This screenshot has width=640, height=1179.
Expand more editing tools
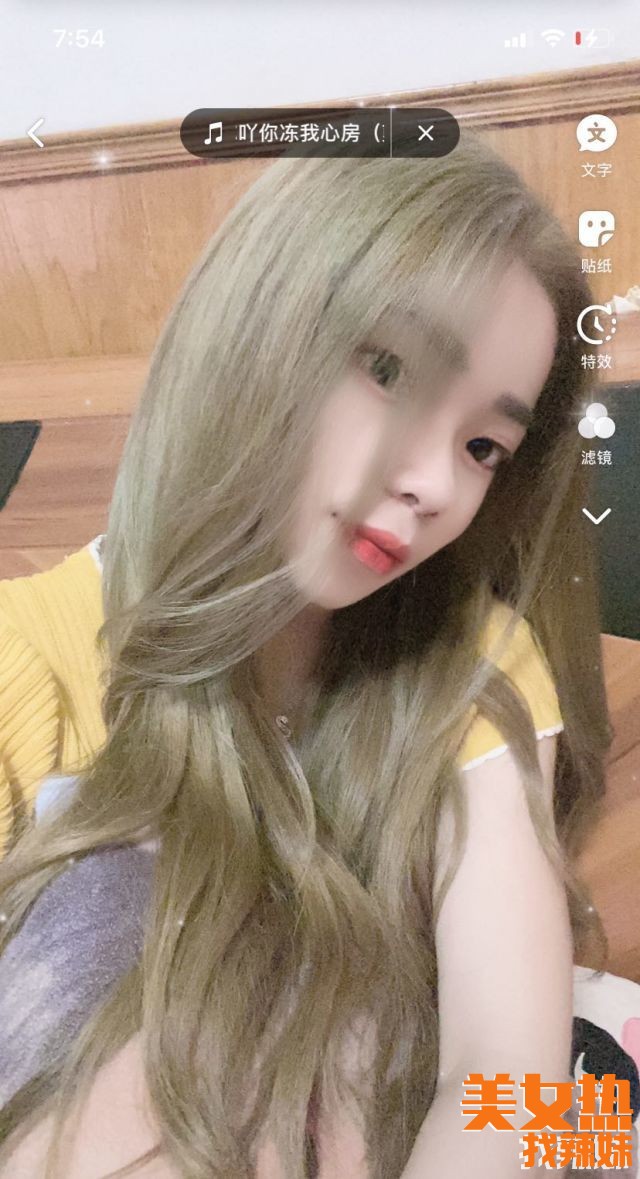point(596,516)
